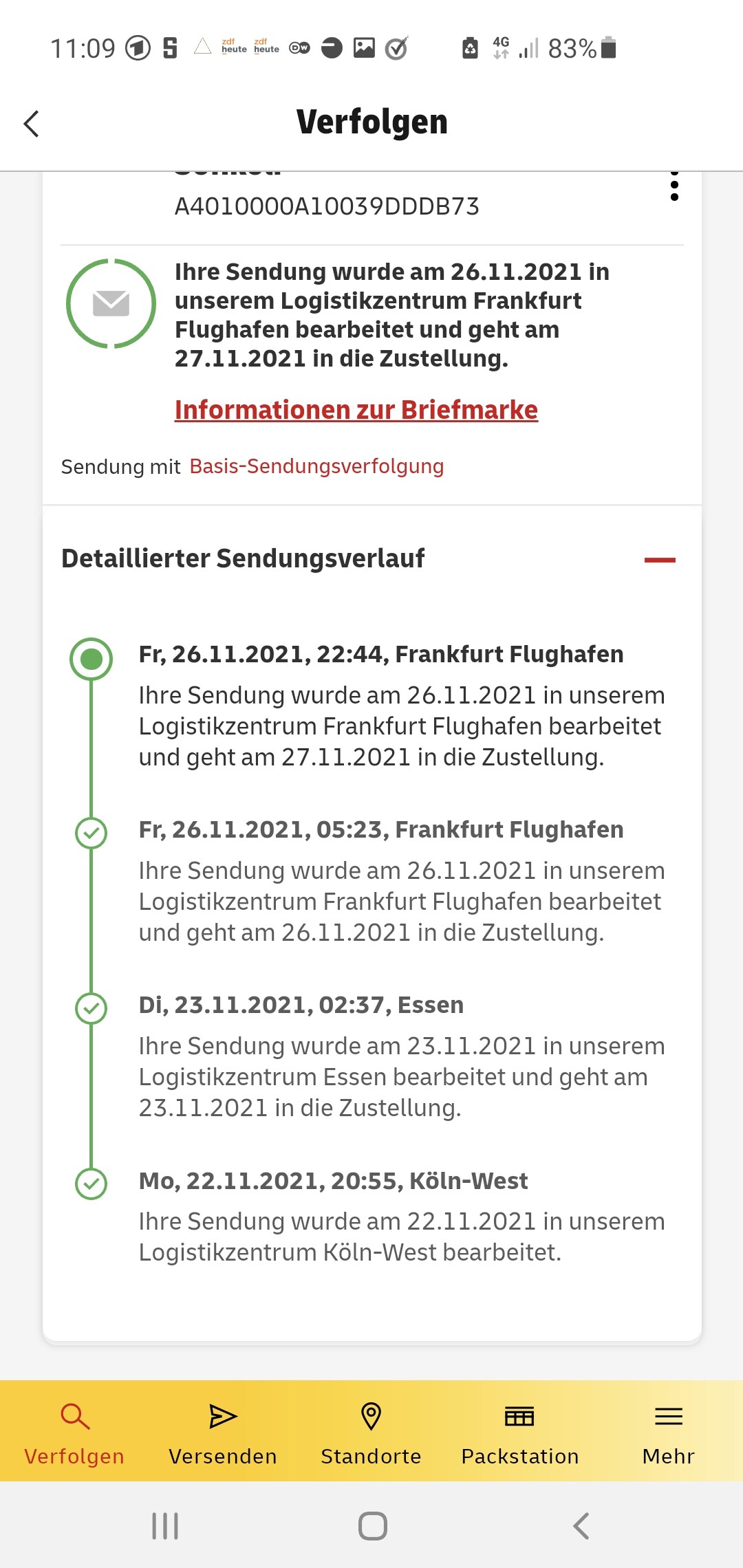Collapse Detaillierter Sendungsverlauf section

coord(660,560)
